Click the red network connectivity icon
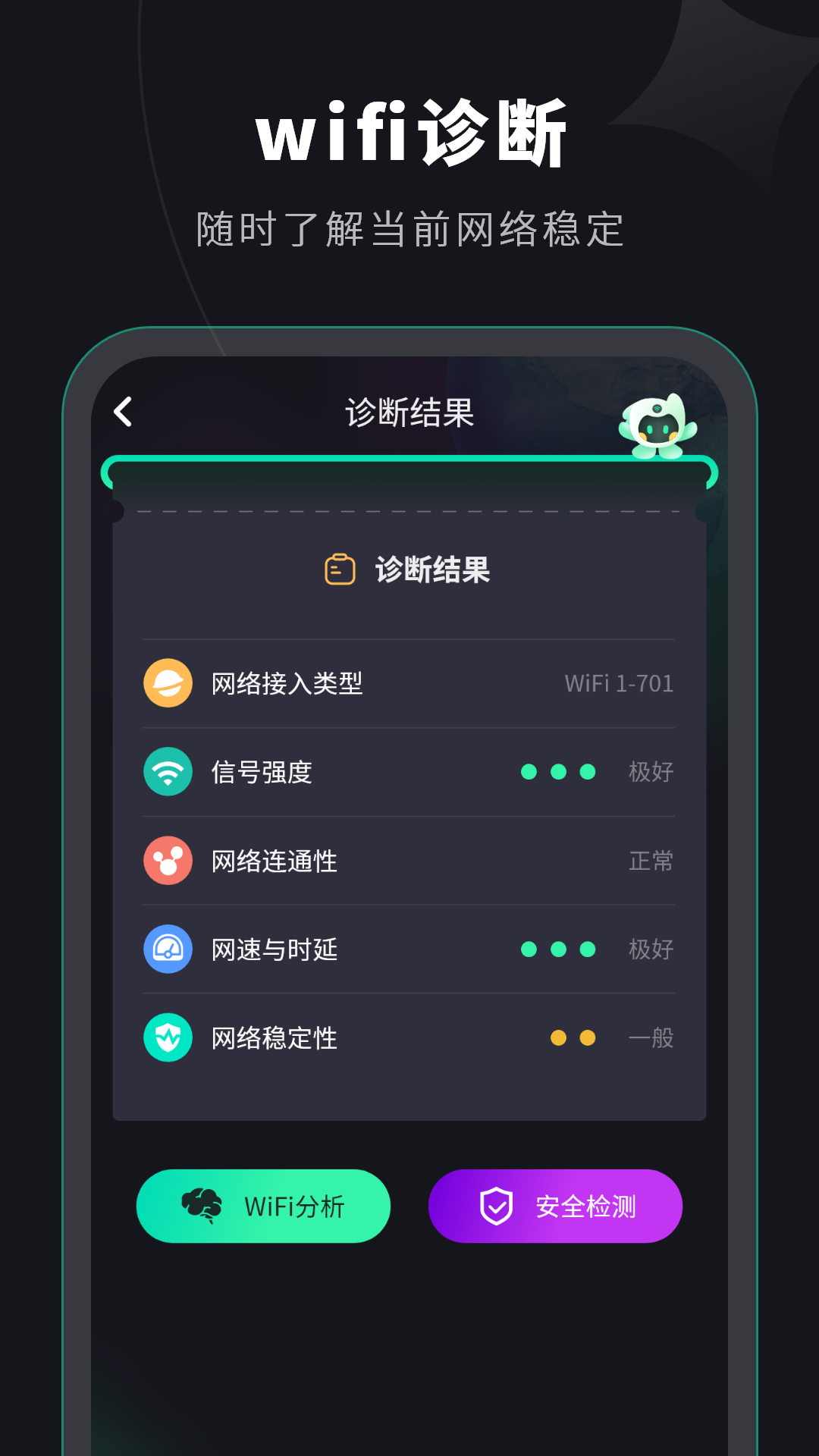 click(x=168, y=861)
